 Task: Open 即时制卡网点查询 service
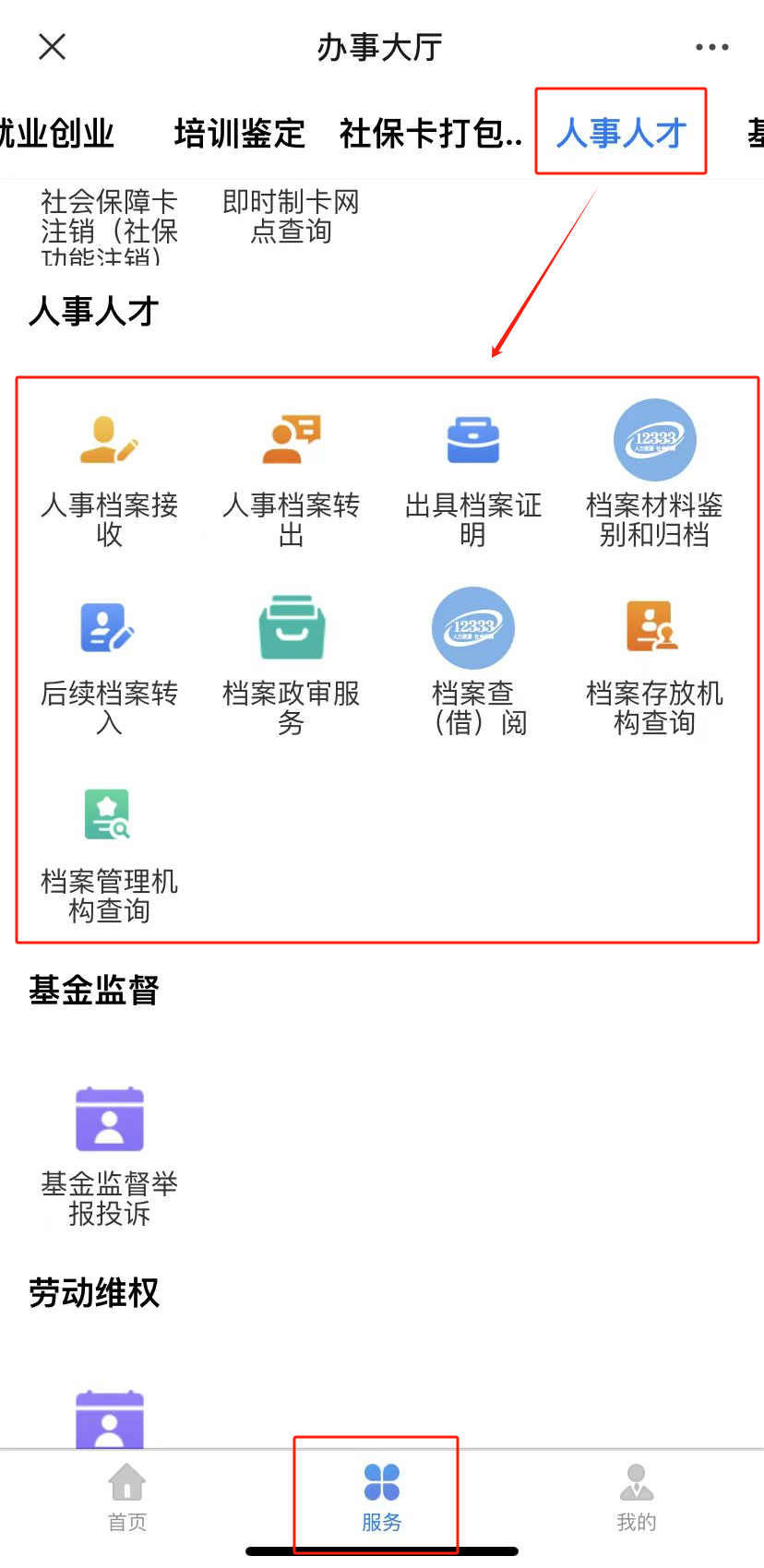(x=291, y=217)
